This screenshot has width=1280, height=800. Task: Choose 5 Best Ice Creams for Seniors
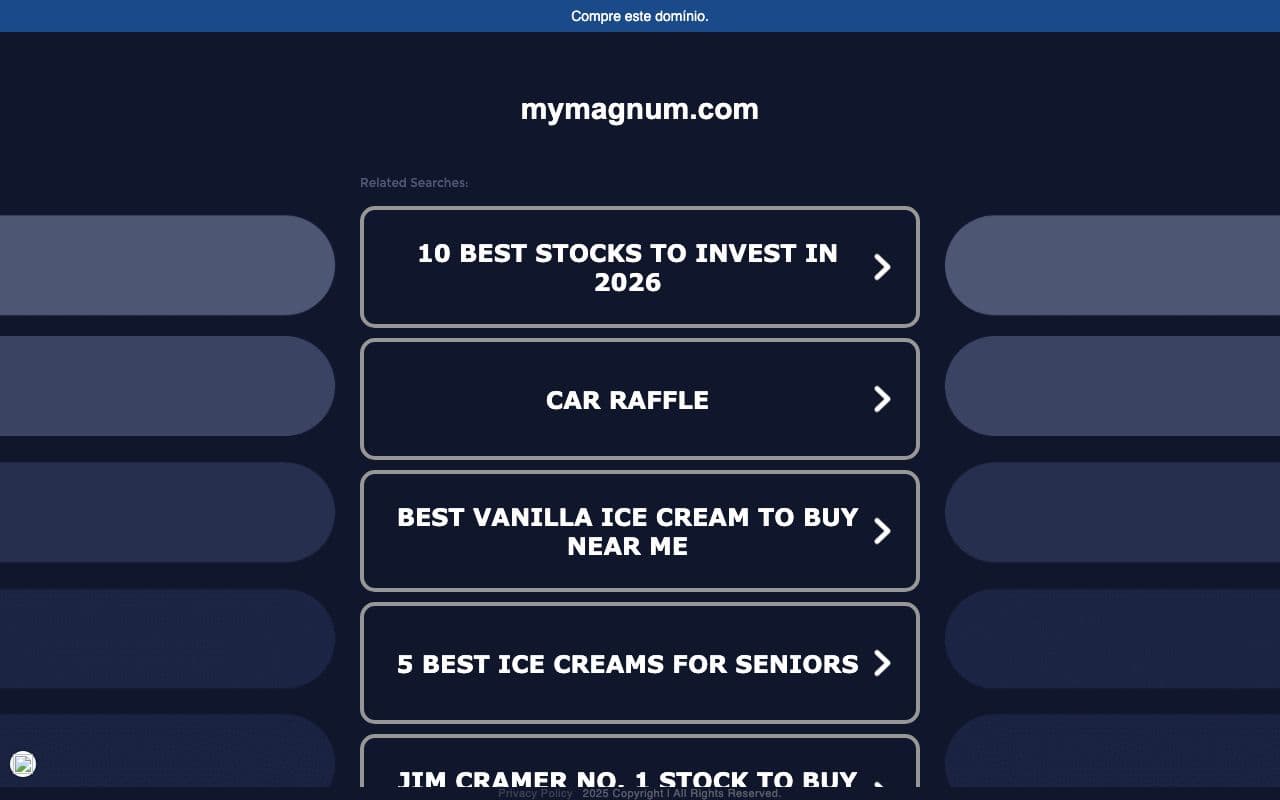[640, 663]
